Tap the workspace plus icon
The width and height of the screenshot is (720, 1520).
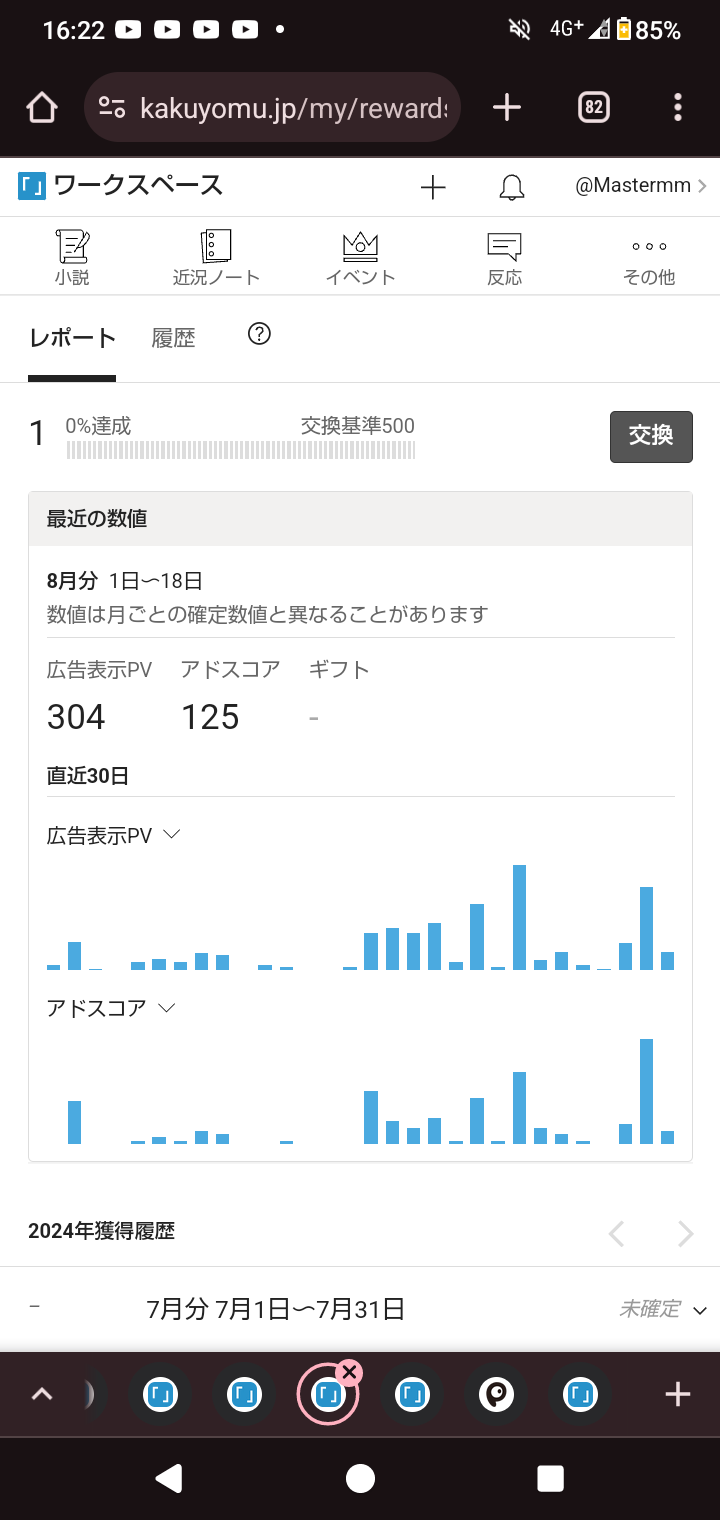pos(433,187)
